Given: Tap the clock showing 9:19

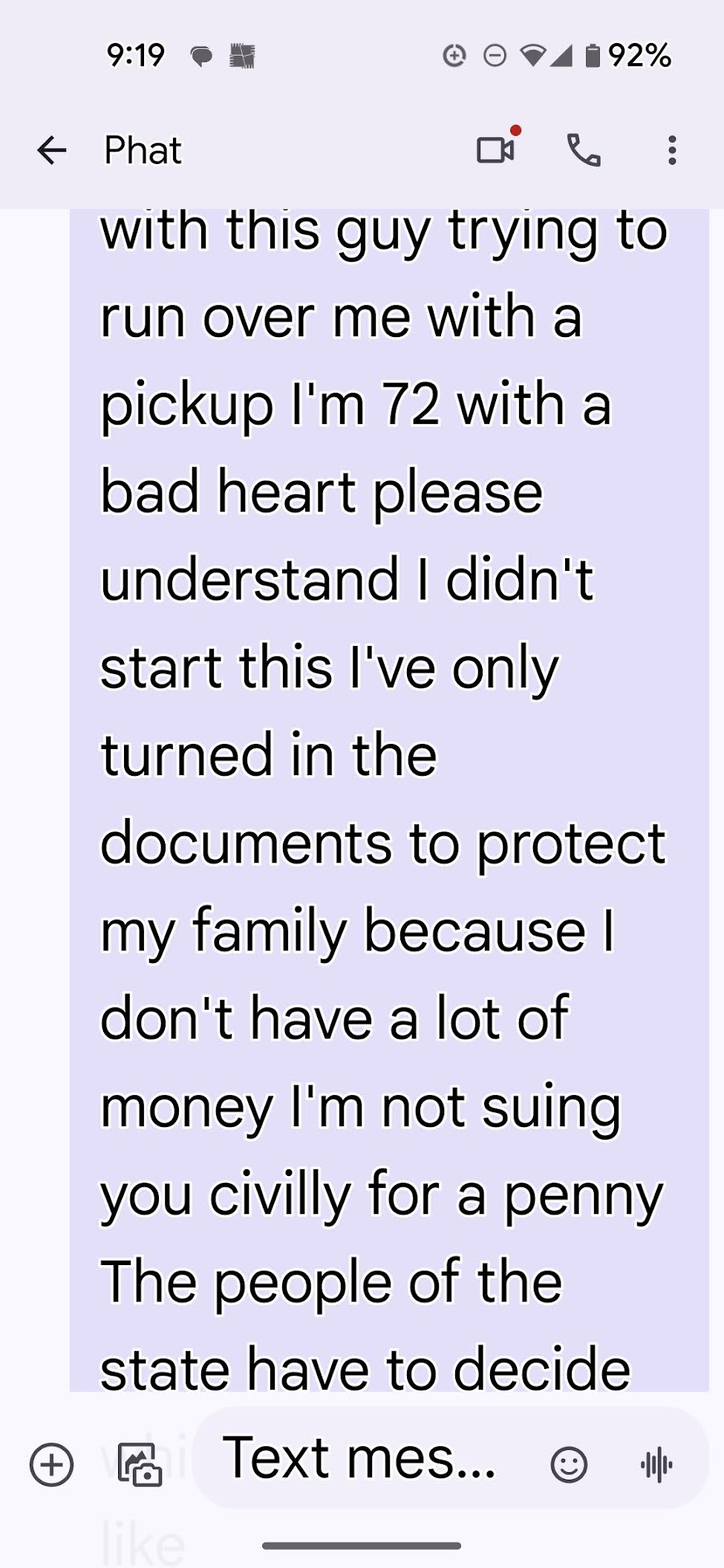Looking at the screenshot, I should pos(137,53).
